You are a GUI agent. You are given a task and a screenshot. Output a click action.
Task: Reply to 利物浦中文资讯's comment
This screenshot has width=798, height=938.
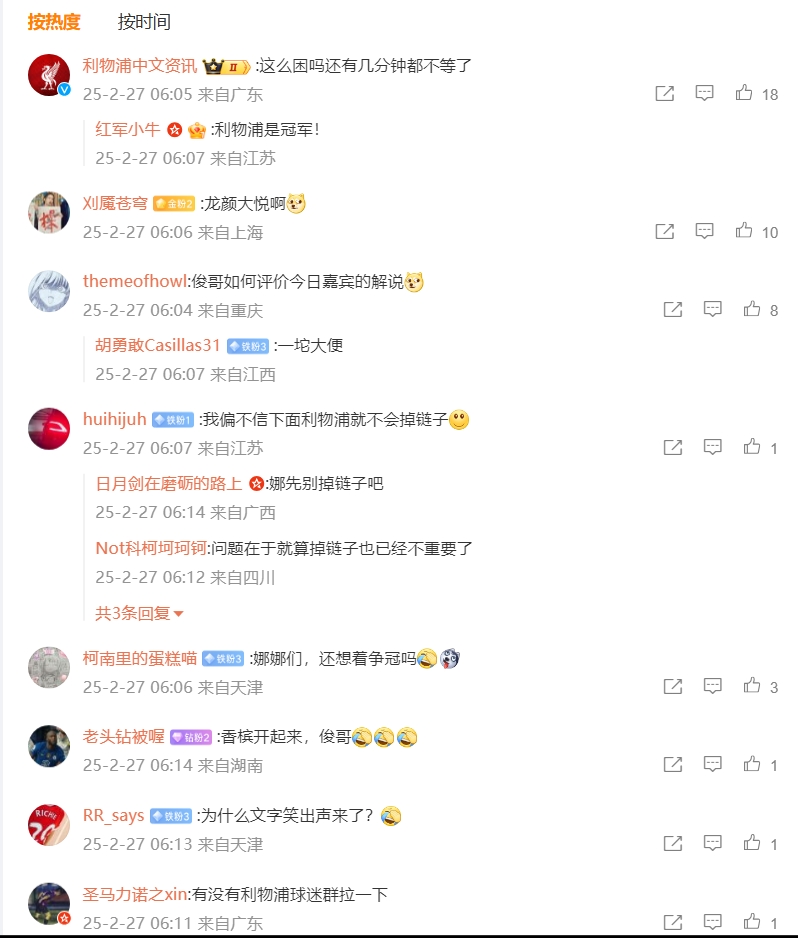coord(704,93)
